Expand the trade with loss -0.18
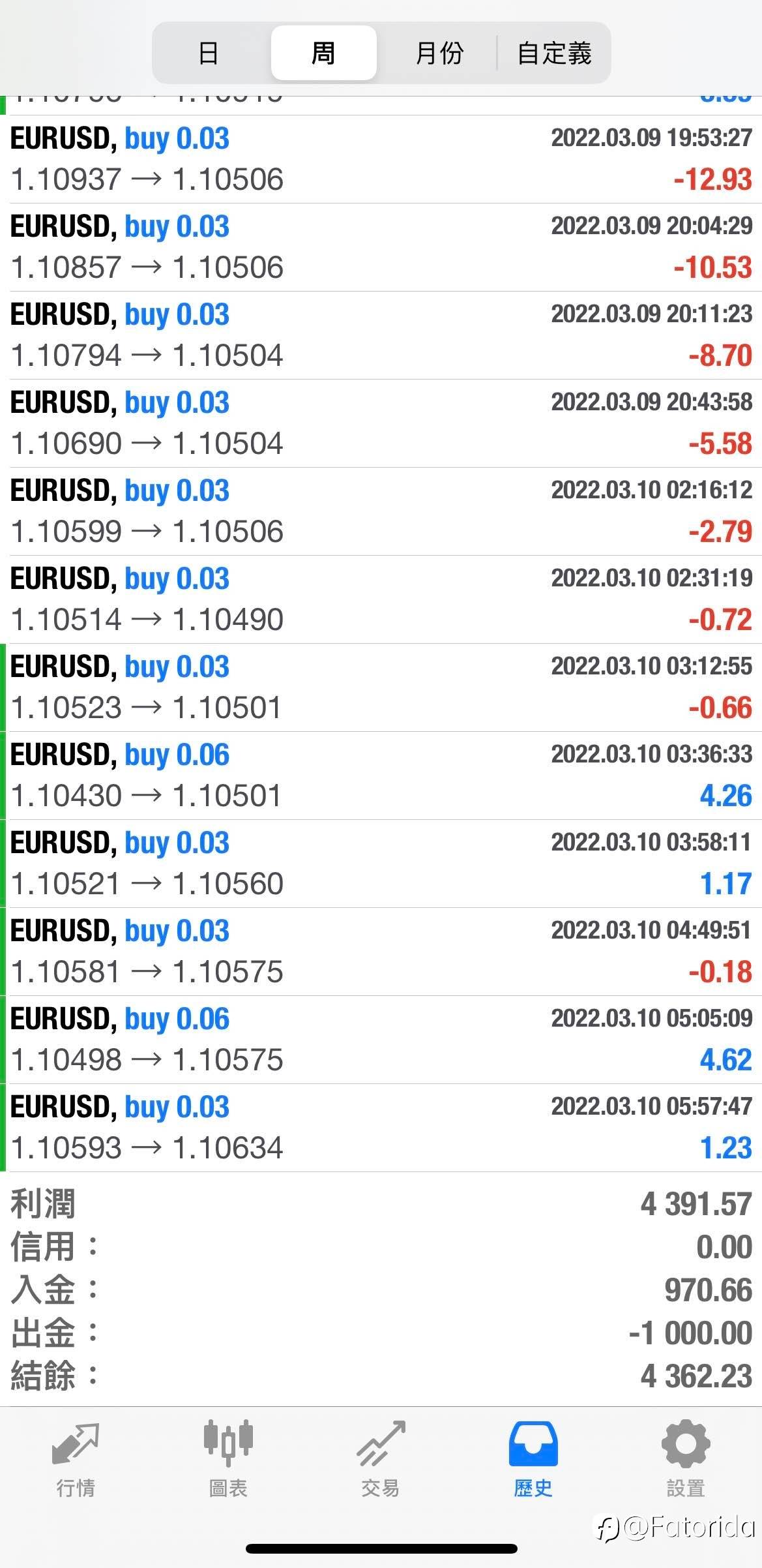Screen dimensions: 762x1568 click(381, 952)
